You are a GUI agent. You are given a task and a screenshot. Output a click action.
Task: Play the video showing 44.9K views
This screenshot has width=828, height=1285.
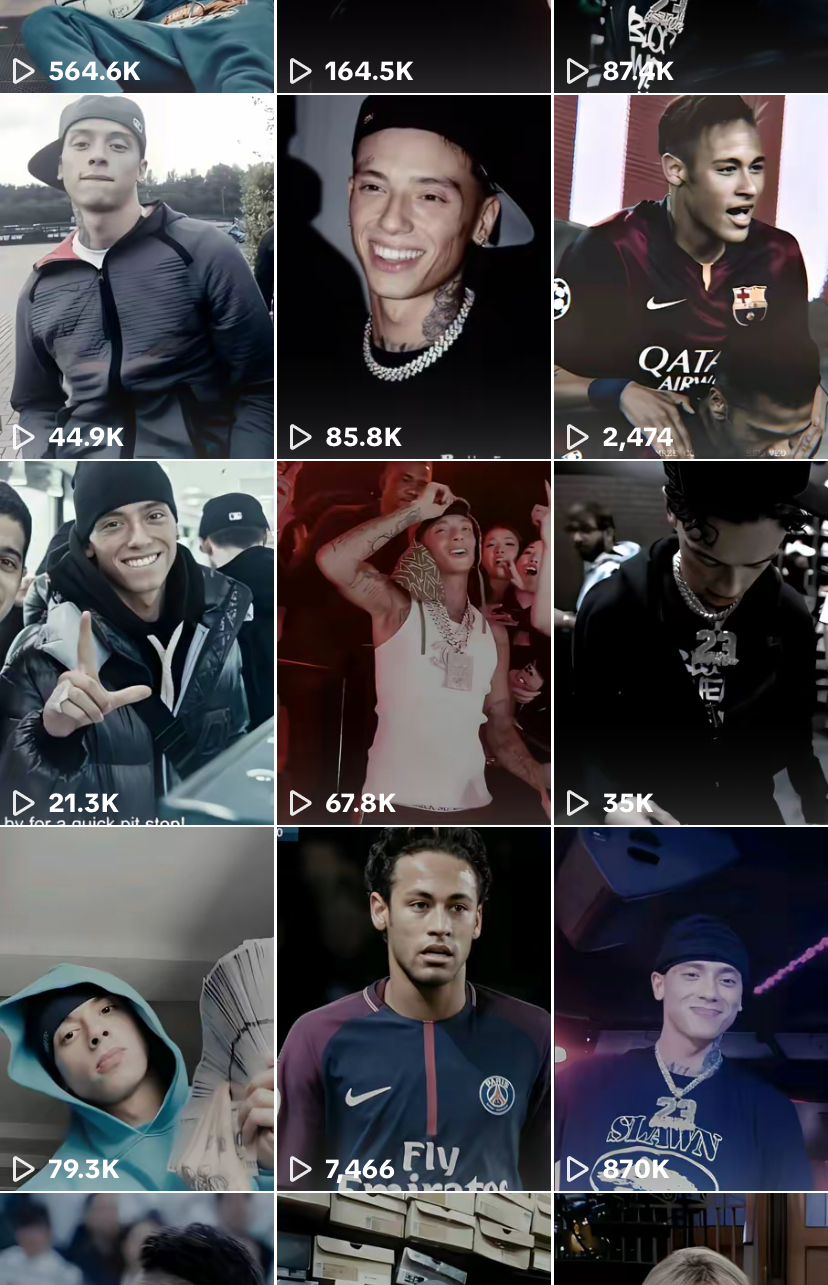pos(137,277)
